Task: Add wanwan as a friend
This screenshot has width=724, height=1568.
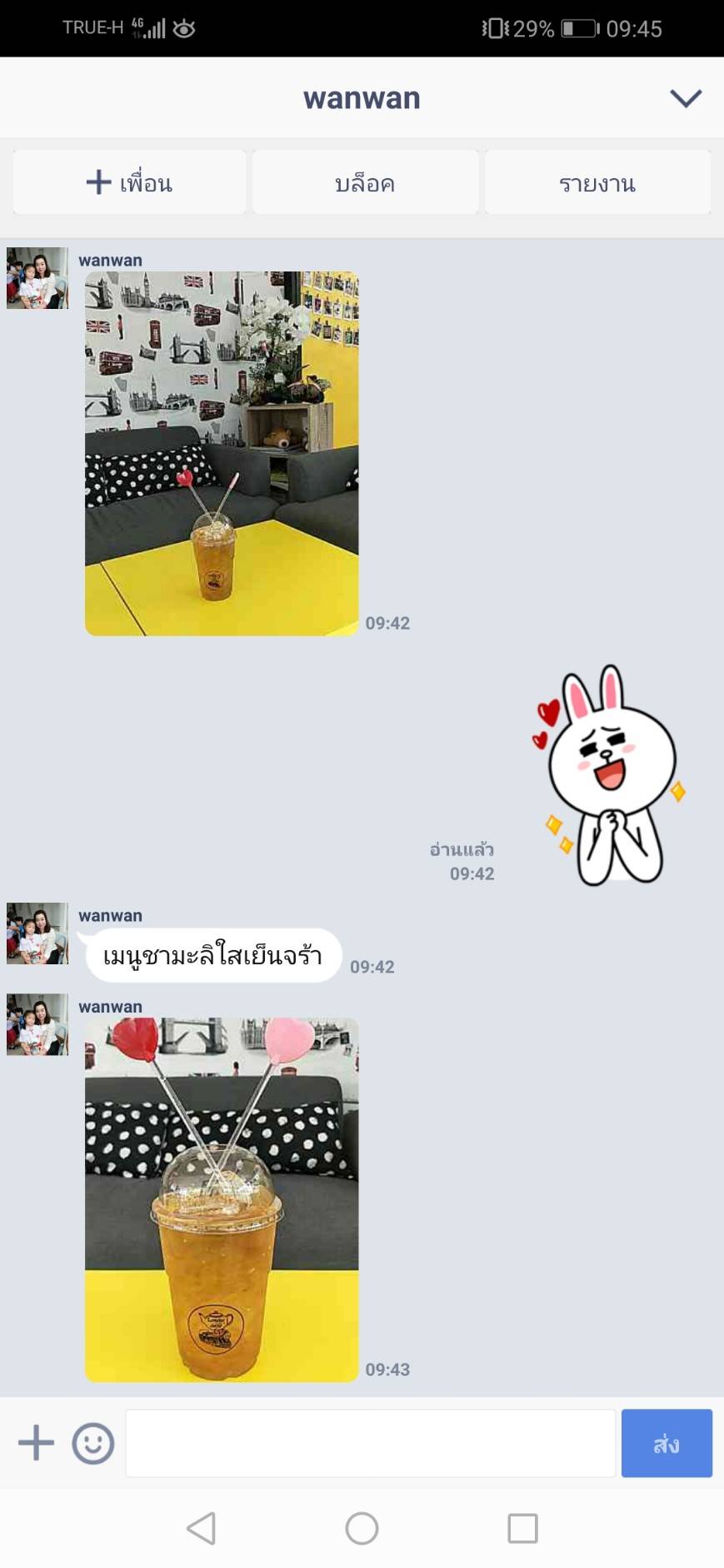Action: point(129,182)
